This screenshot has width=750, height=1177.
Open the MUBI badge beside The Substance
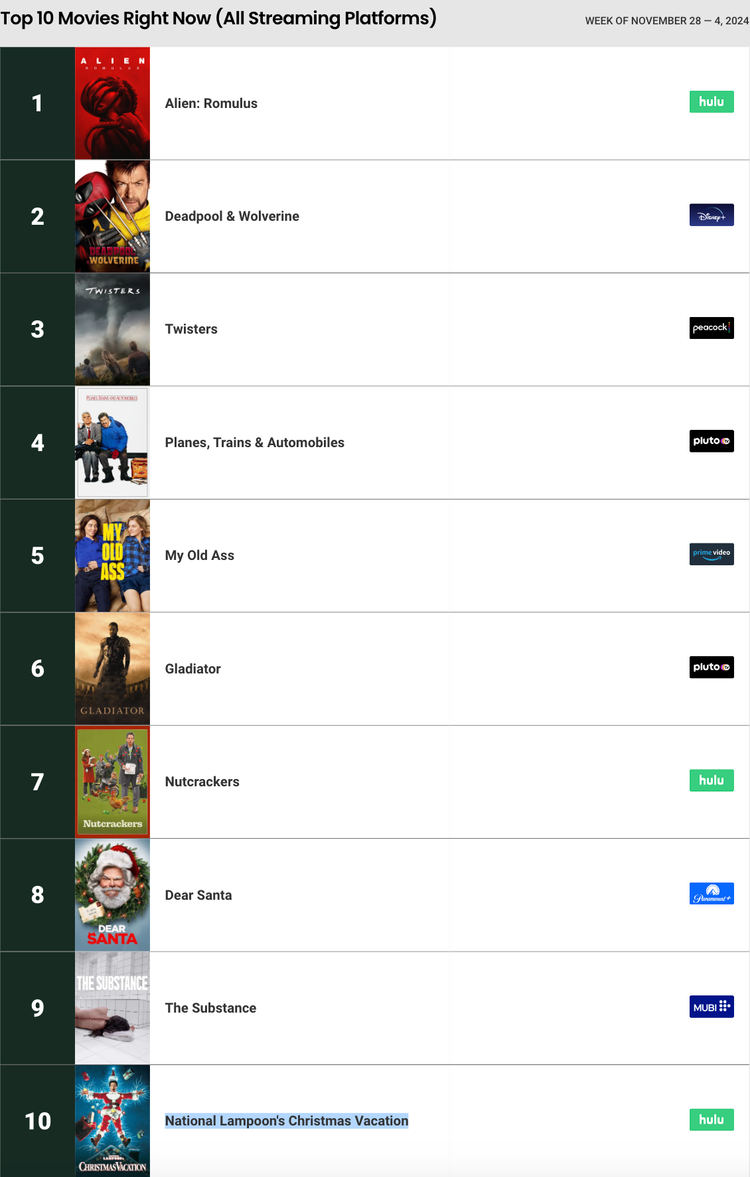[711, 1007]
